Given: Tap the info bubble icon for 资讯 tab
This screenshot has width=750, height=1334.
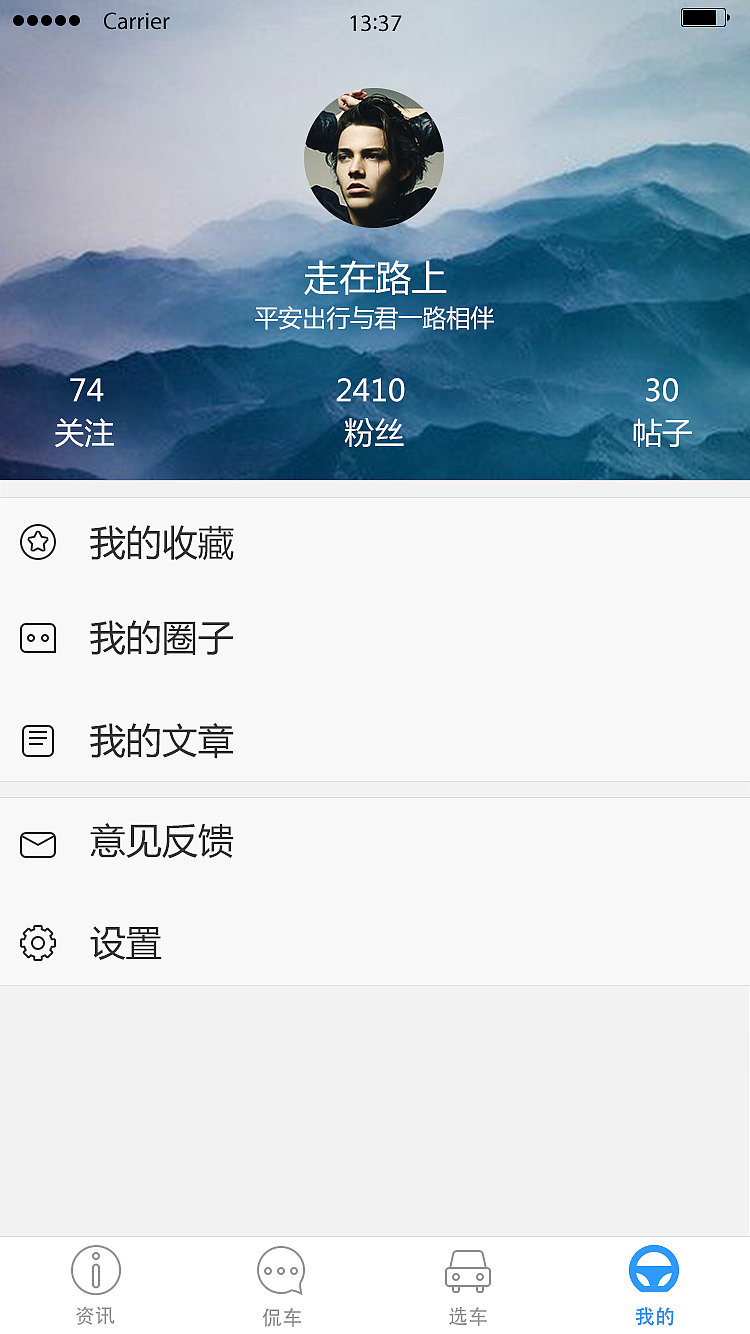Looking at the screenshot, I should [x=95, y=1269].
